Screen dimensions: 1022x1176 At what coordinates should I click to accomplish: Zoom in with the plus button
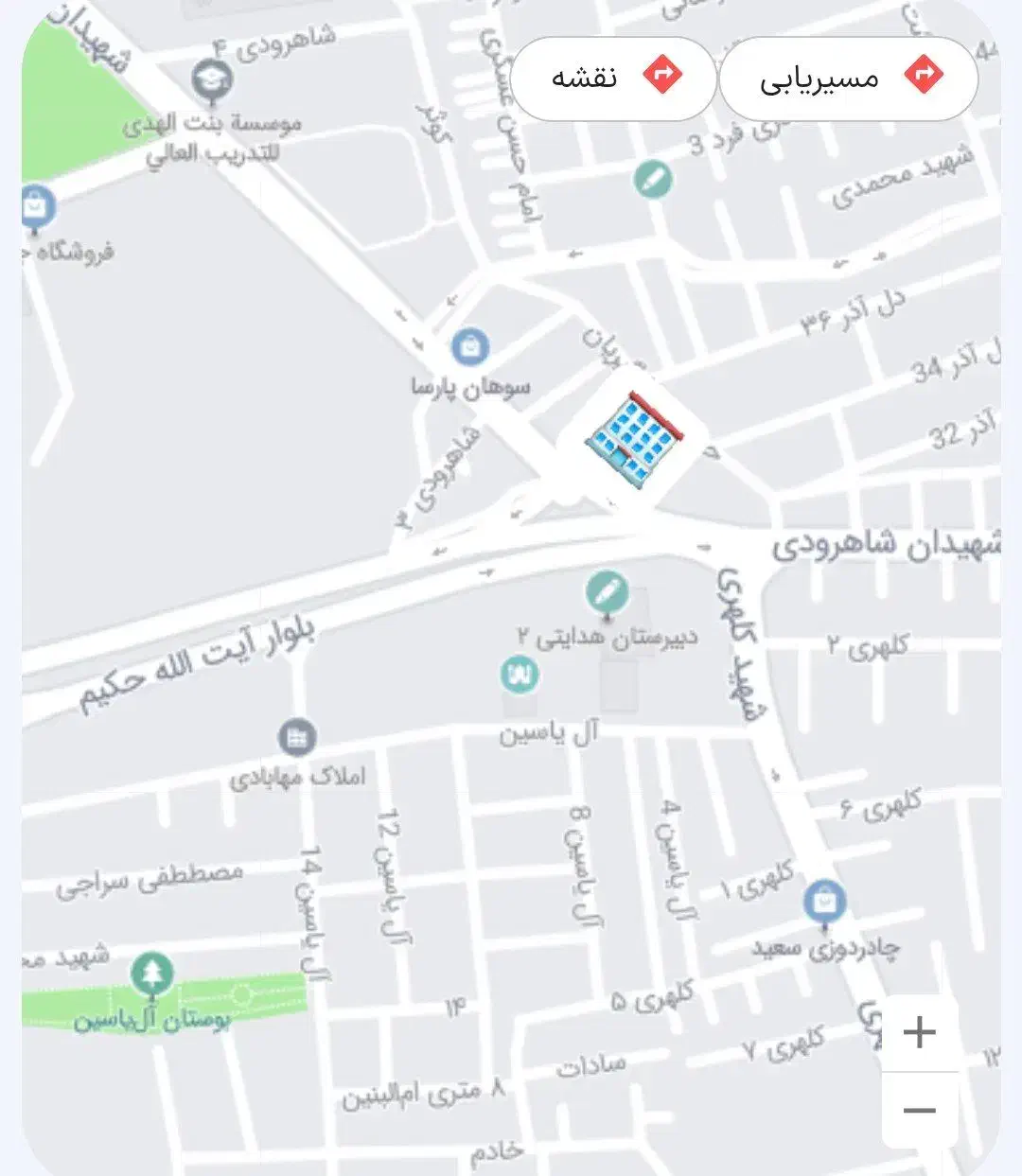pyautogui.click(x=919, y=1032)
